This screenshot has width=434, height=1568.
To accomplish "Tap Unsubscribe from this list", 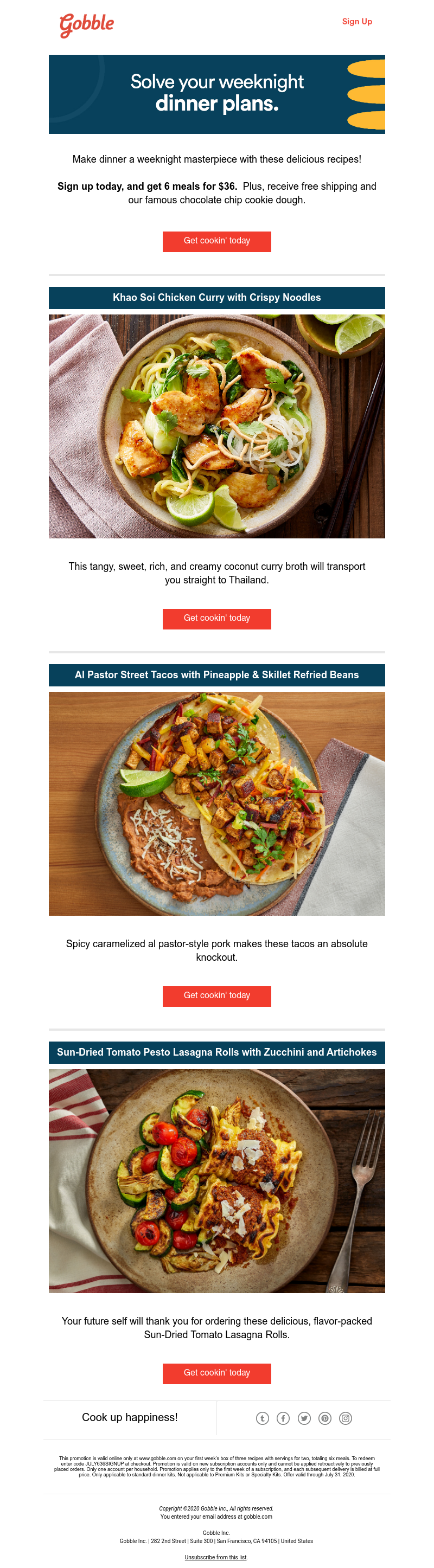I will pos(216,1557).
